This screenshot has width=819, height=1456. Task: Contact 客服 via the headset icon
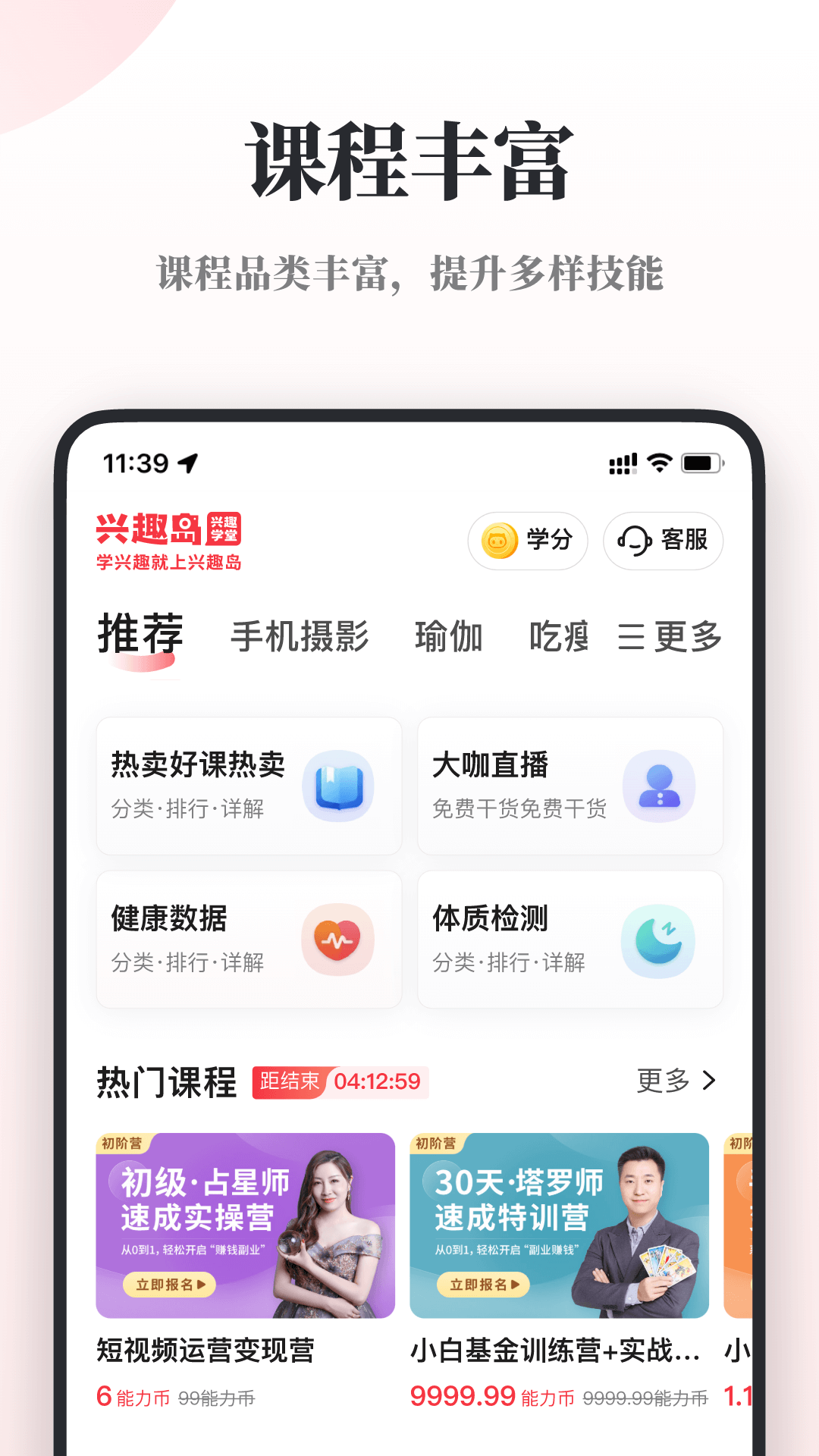634,541
